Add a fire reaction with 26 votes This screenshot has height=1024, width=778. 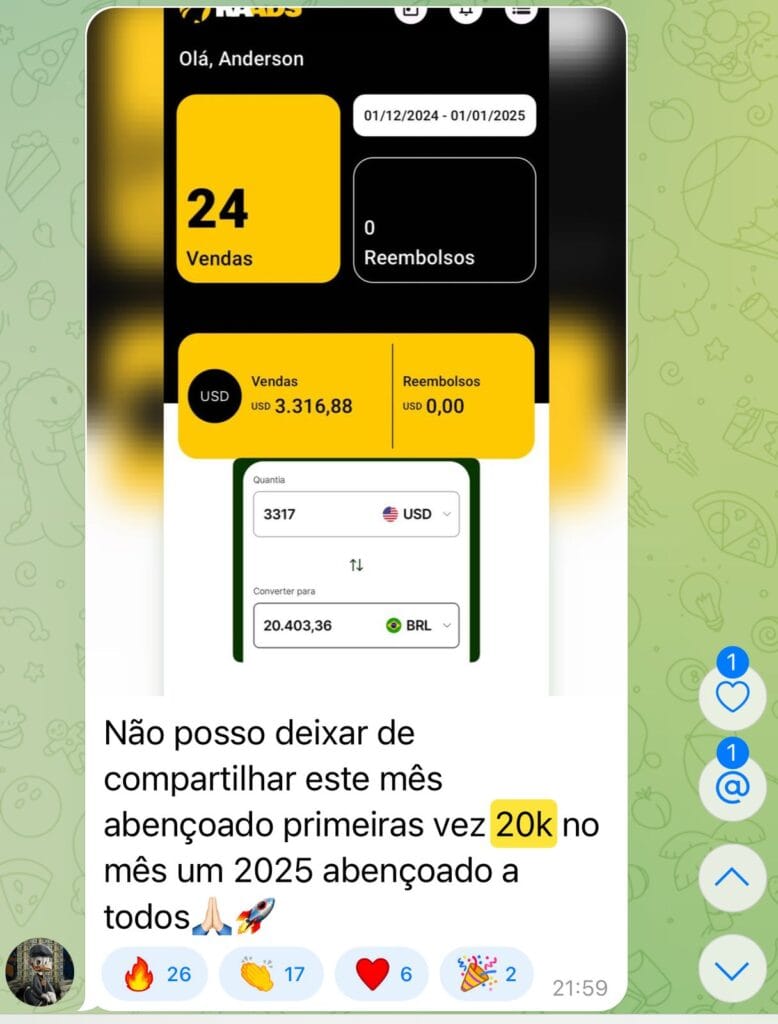coord(155,974)
